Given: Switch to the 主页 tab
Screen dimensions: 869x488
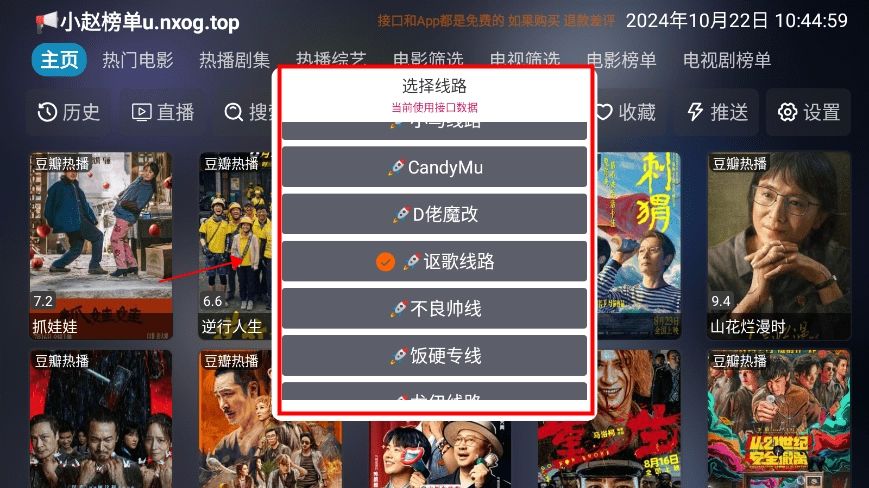Looking at the screenshot, I should click(59, 60).
